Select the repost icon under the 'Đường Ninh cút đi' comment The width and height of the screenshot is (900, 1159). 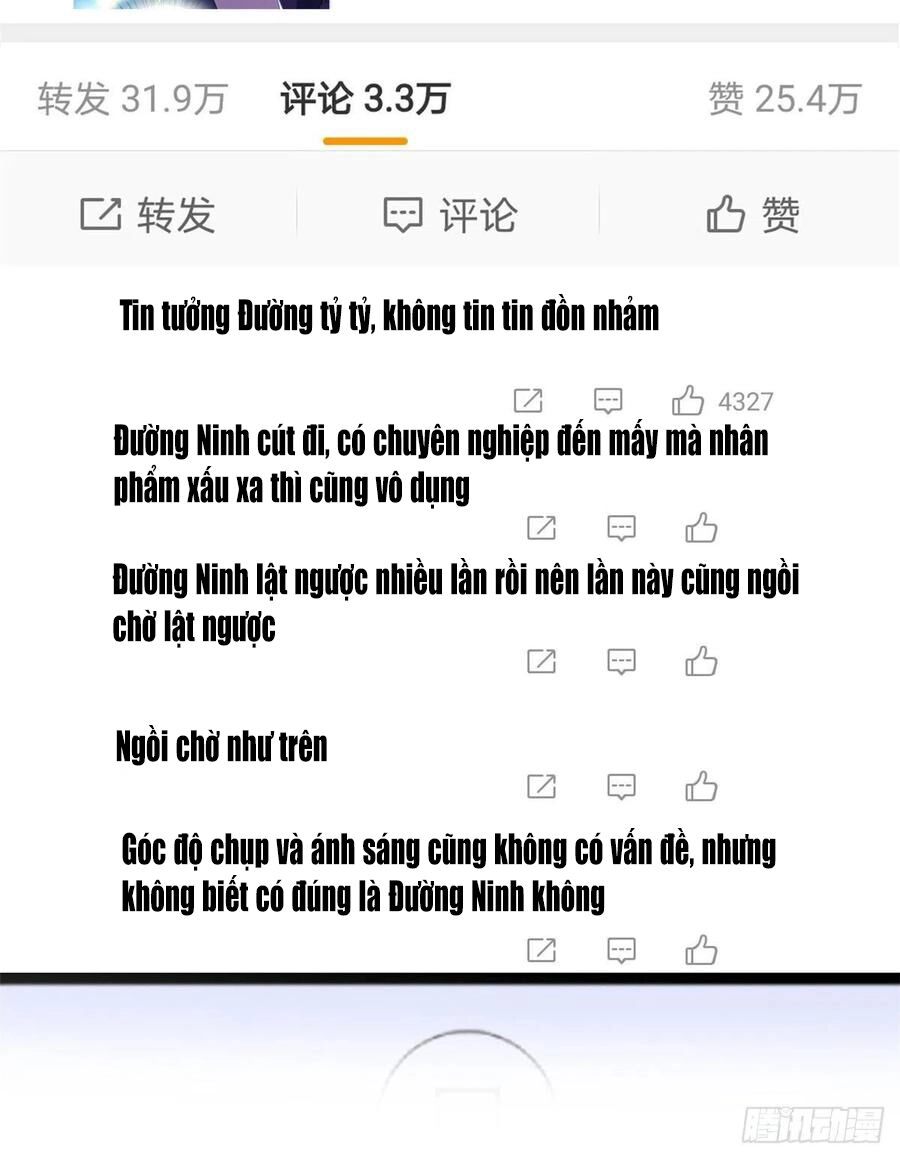coord(540,527)
